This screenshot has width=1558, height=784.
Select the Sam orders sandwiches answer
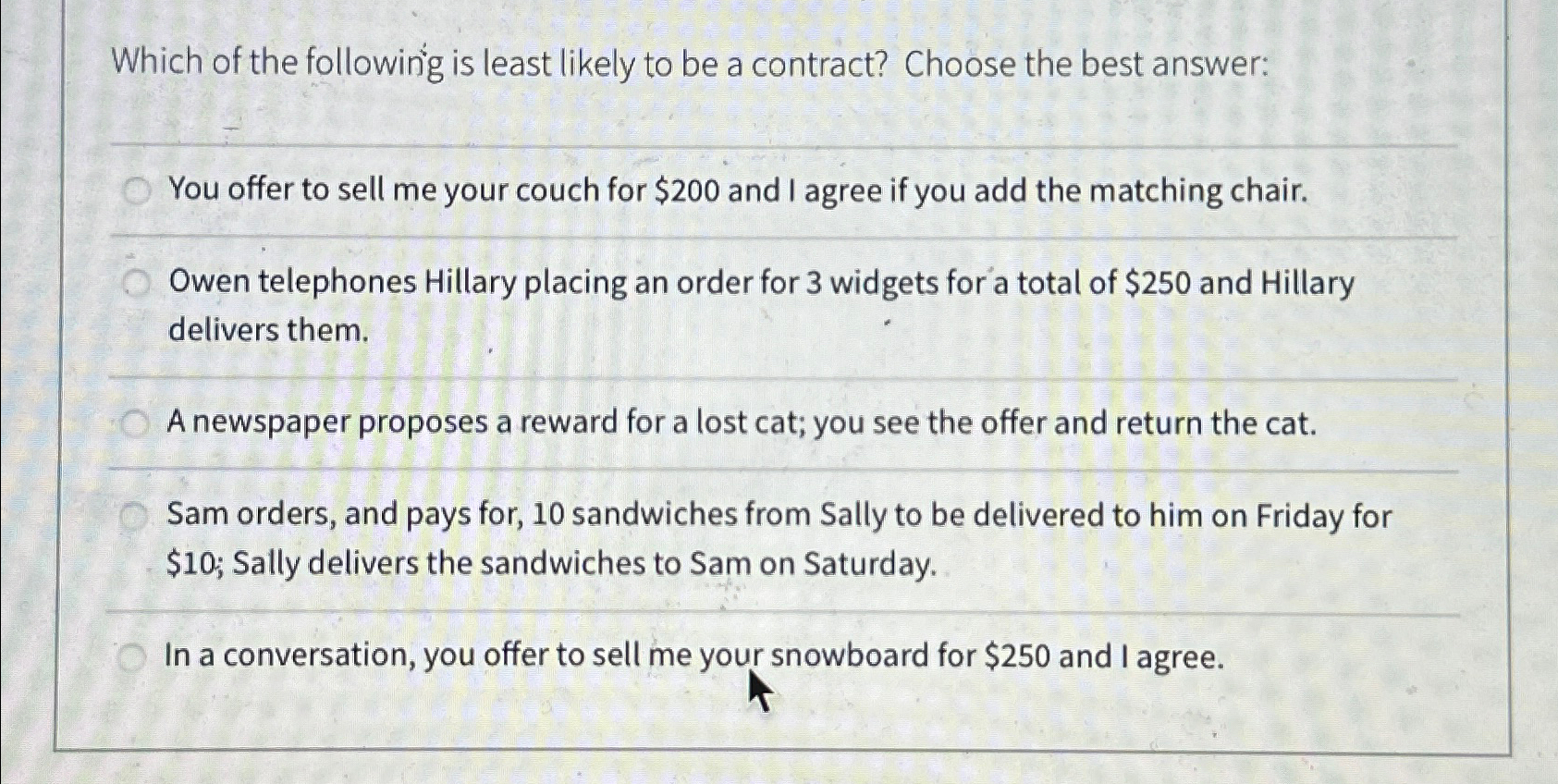pos(135,516)
